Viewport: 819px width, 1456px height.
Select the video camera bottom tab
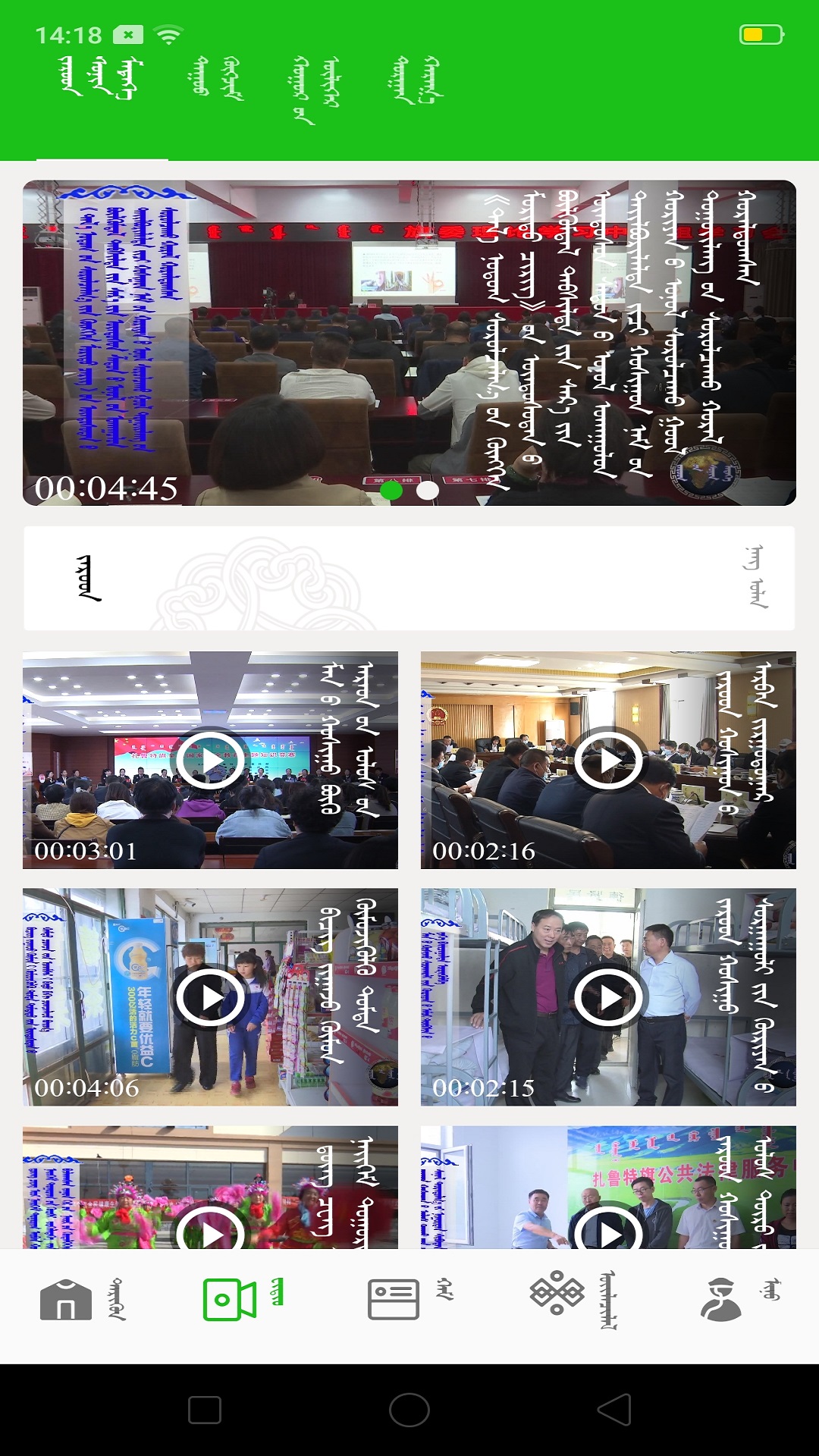pyautogui.click(x=243, y=1299)
